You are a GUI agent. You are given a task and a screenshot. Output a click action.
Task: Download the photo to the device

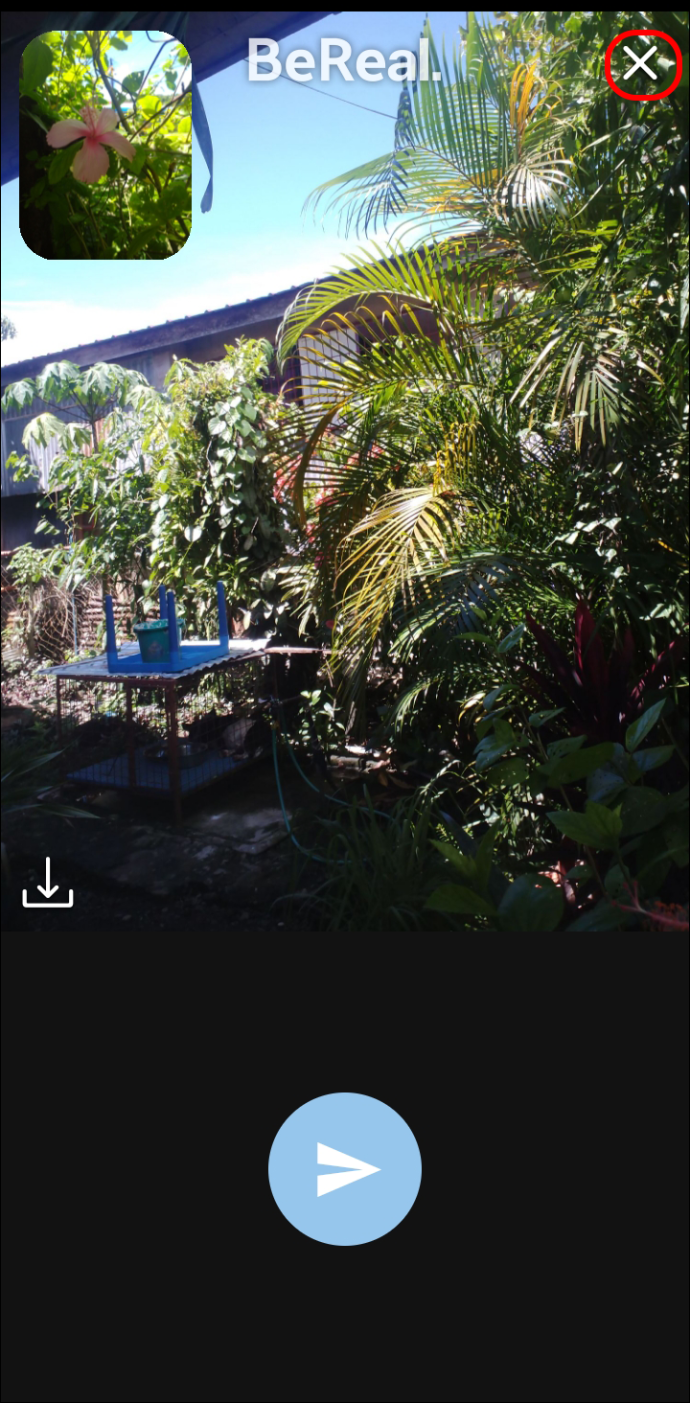click(48, 882)
